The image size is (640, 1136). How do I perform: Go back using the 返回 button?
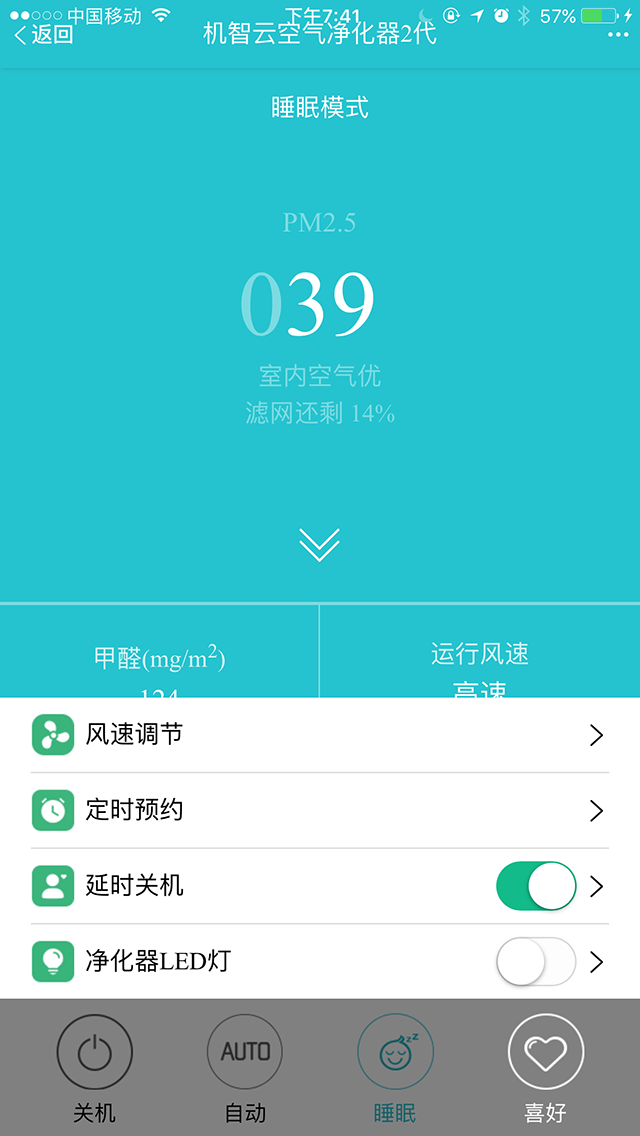pyautogui.click(x=44, y=35)
